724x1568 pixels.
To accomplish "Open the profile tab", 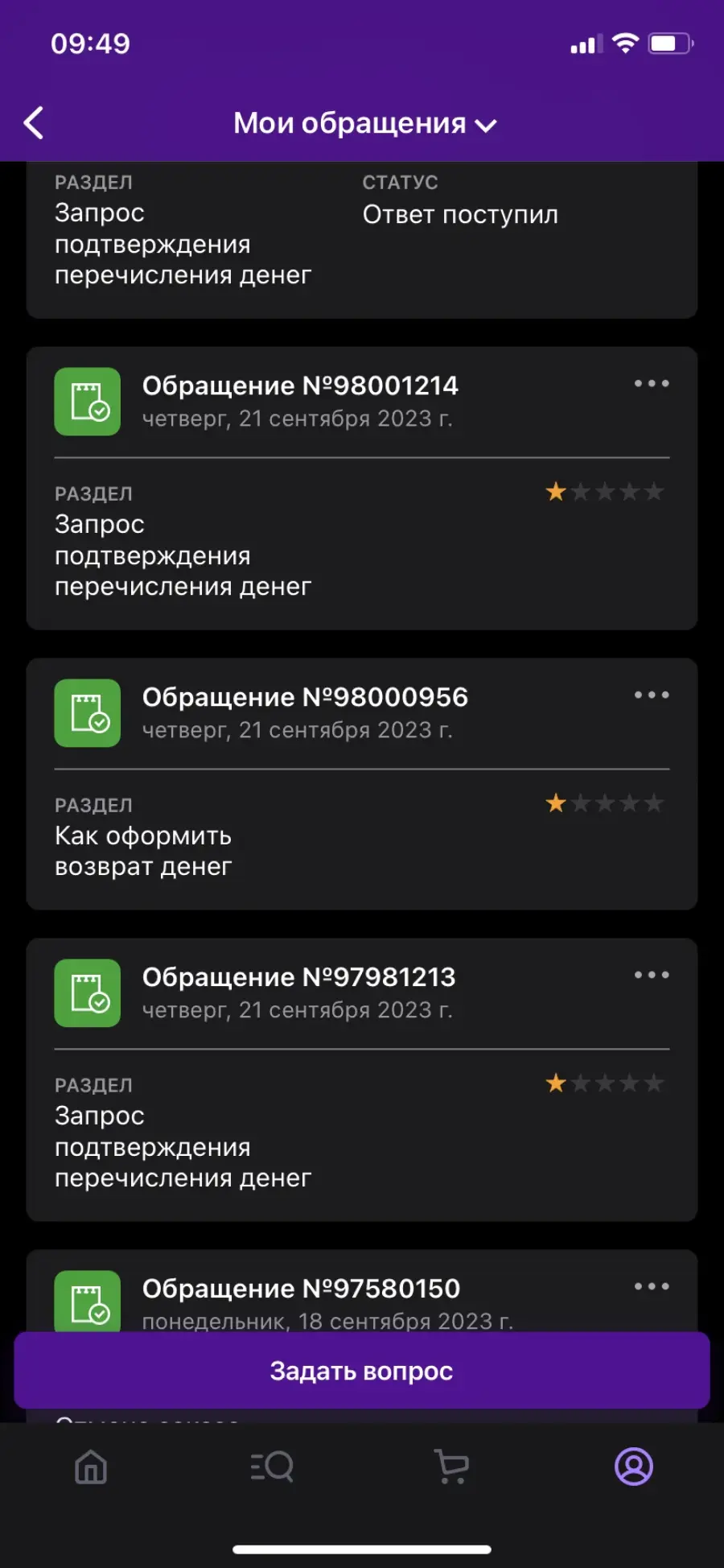I will click(x=634, y=1467).
